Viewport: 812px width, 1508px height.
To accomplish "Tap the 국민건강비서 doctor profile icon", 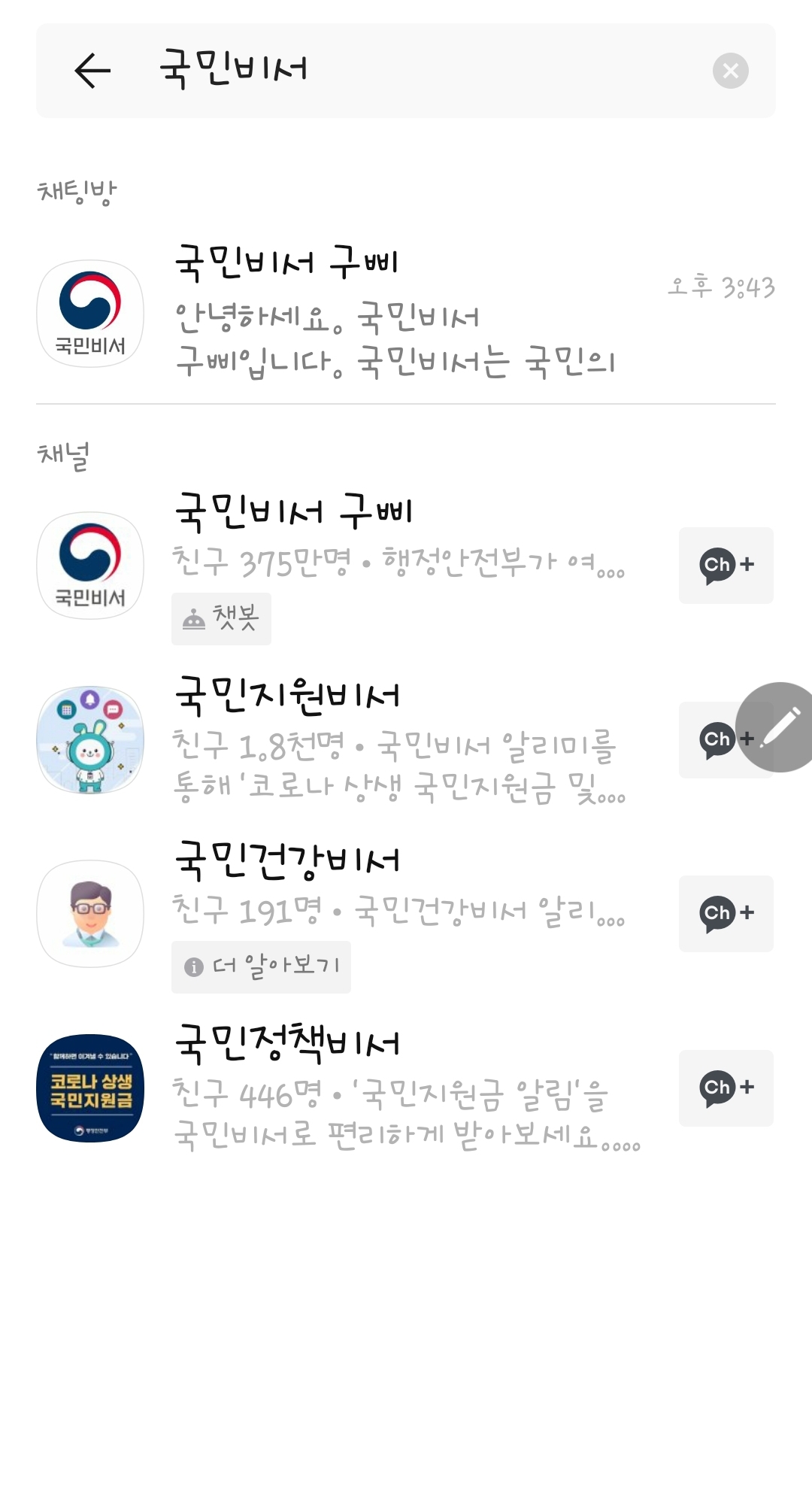I will click(x=89, y=914).
